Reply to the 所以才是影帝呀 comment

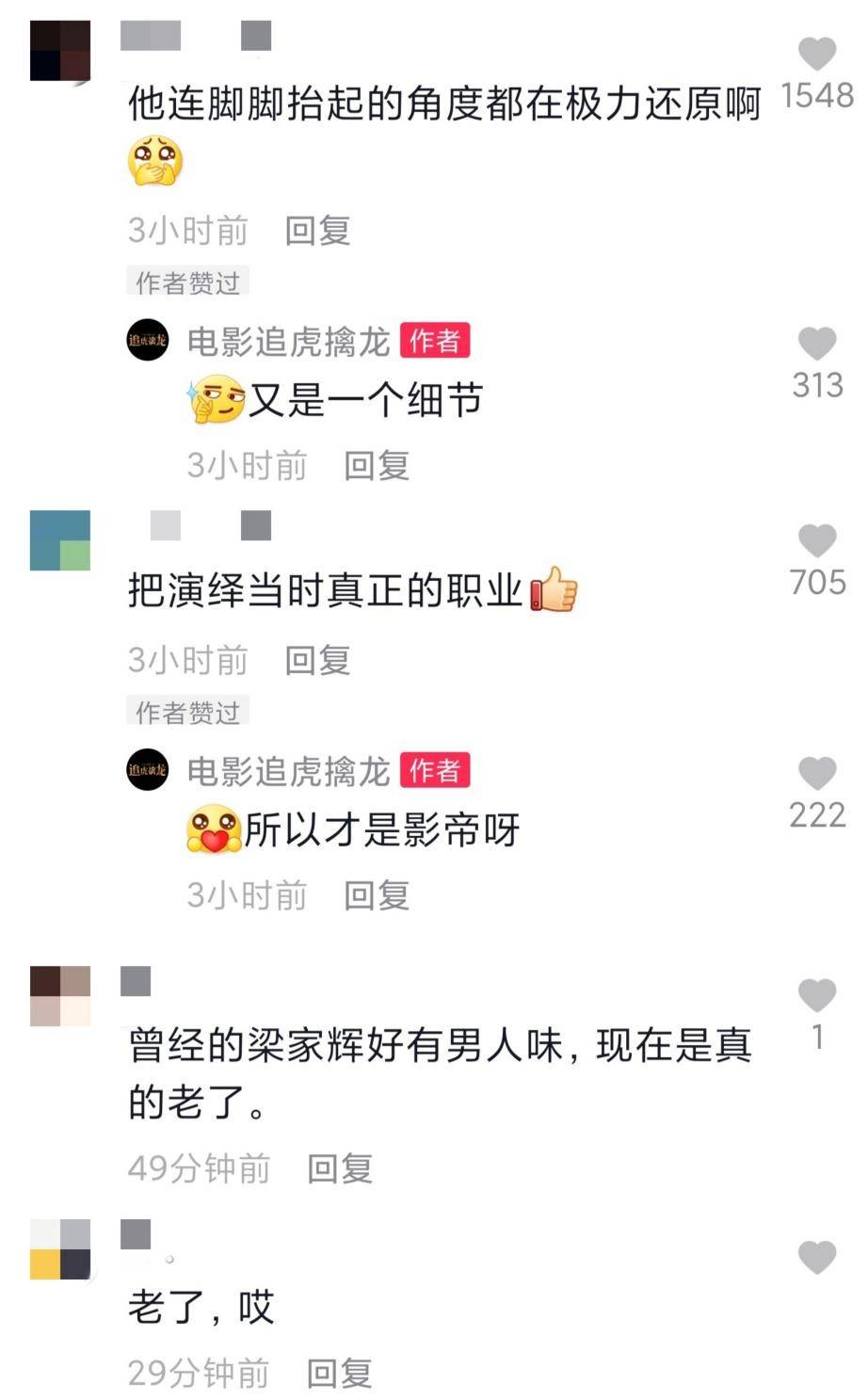click(377, 895)
